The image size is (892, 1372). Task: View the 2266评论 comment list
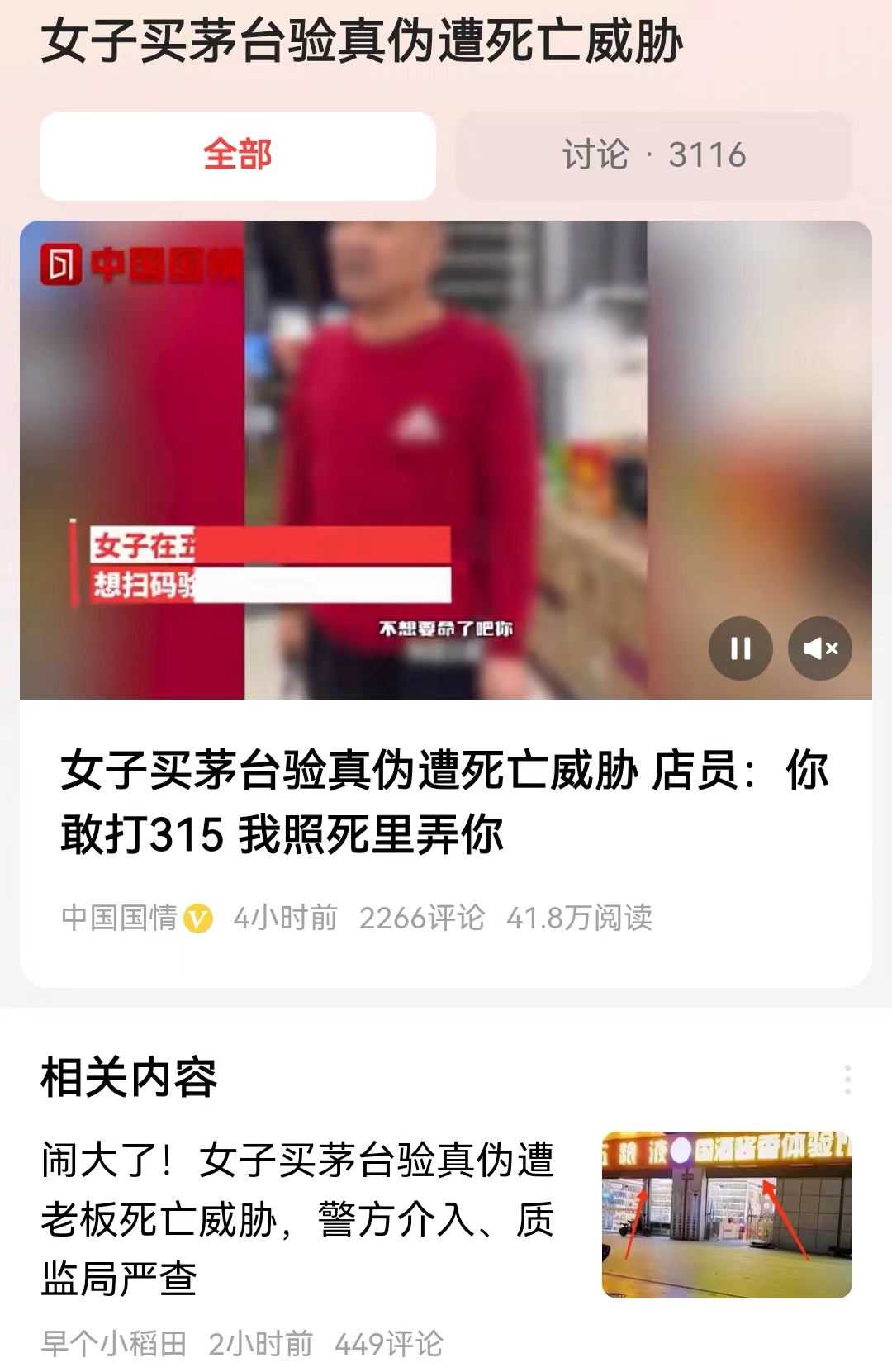click(x=423, y=916)
